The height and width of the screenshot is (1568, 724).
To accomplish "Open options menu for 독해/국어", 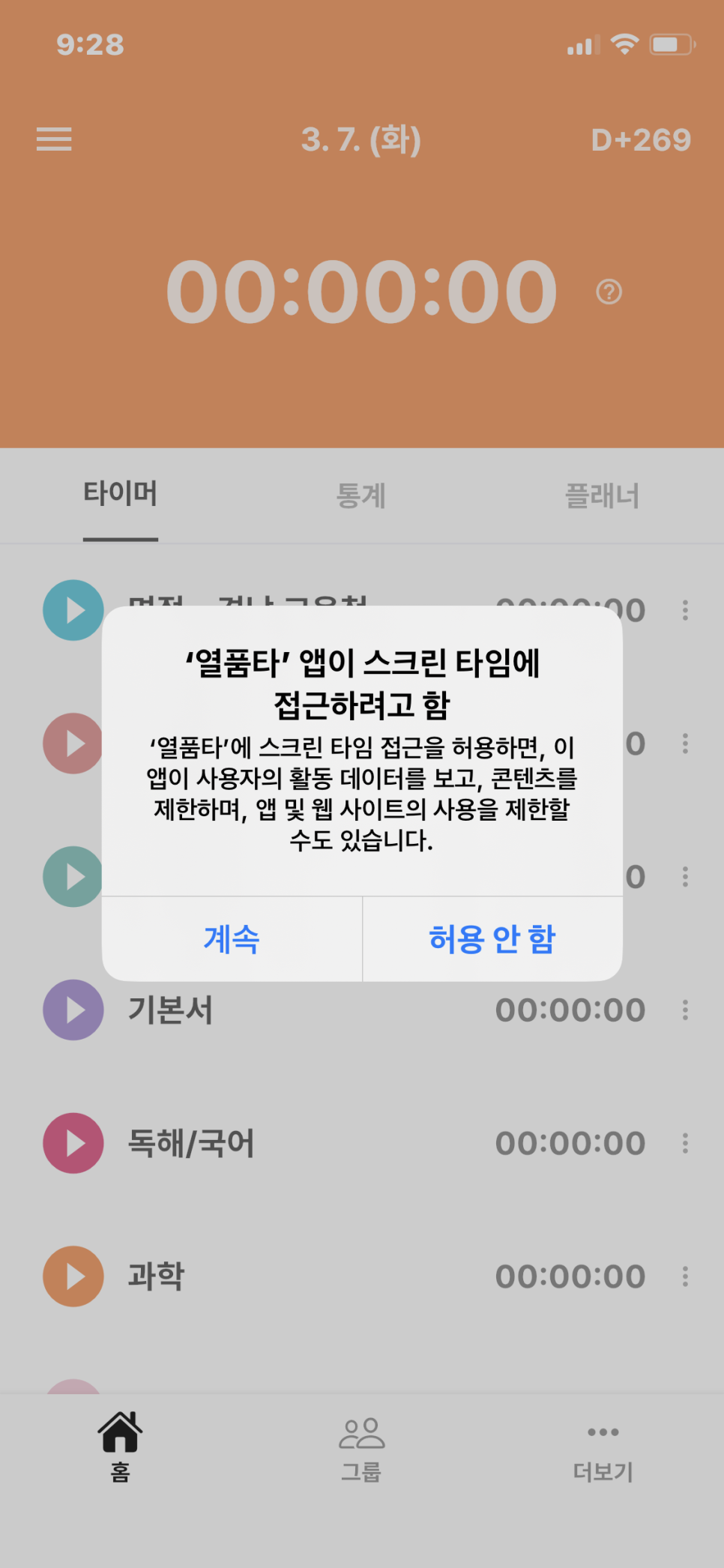I will tap(685, 1143).
